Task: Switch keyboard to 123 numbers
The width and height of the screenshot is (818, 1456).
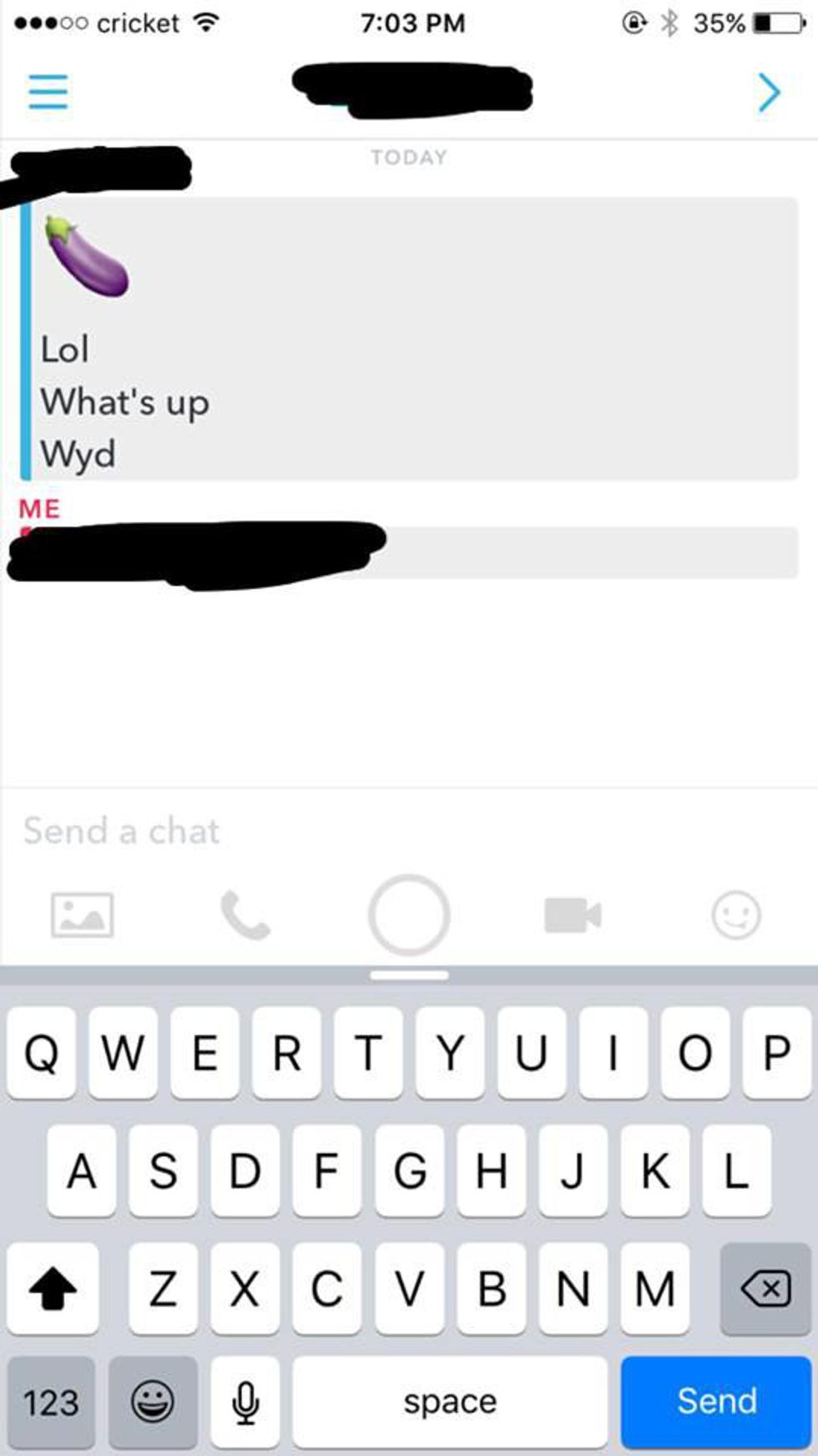Action: pyautogui.click(x=51, y=1402)
